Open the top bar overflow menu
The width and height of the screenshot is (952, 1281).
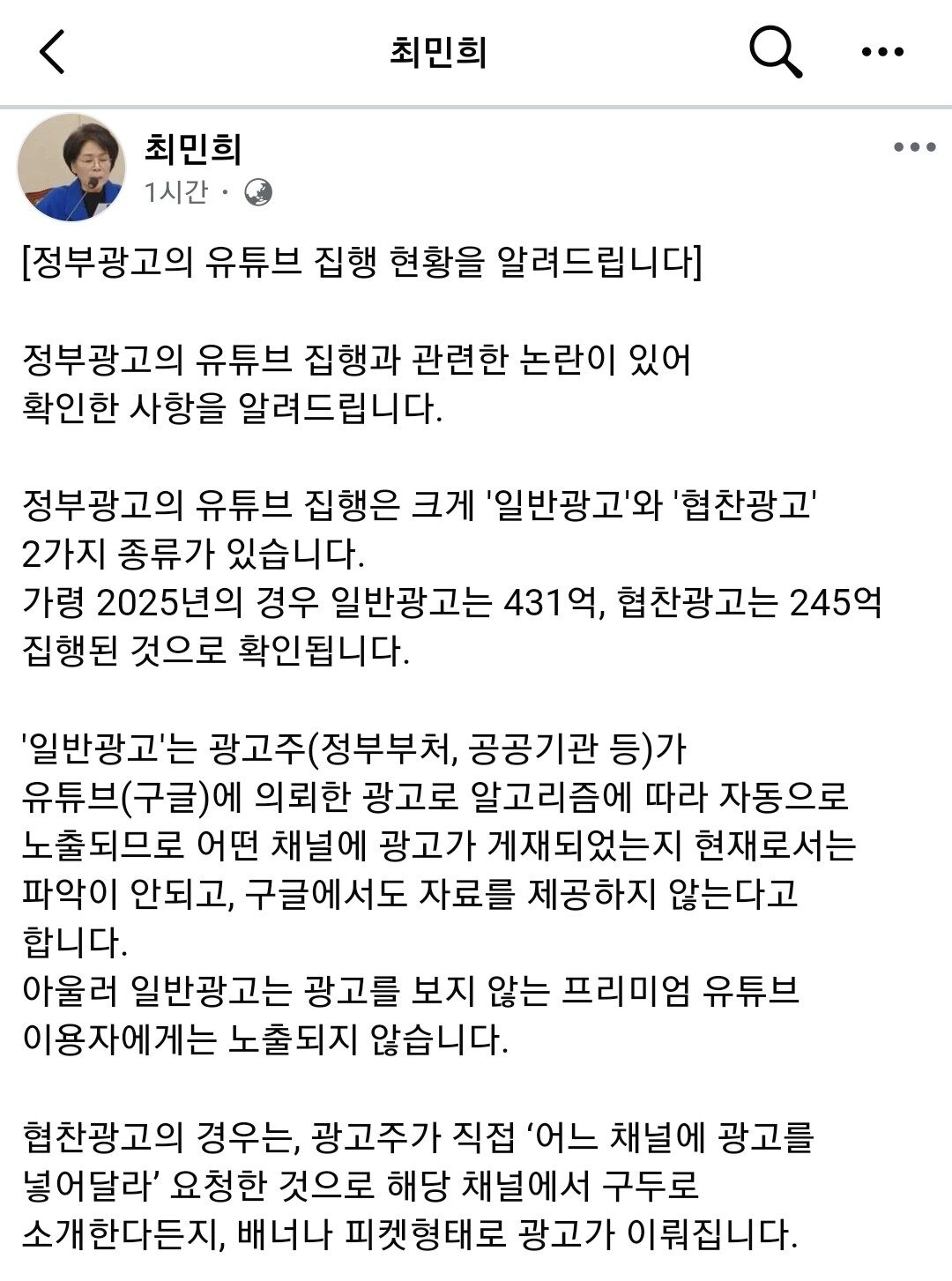(882, 52)
